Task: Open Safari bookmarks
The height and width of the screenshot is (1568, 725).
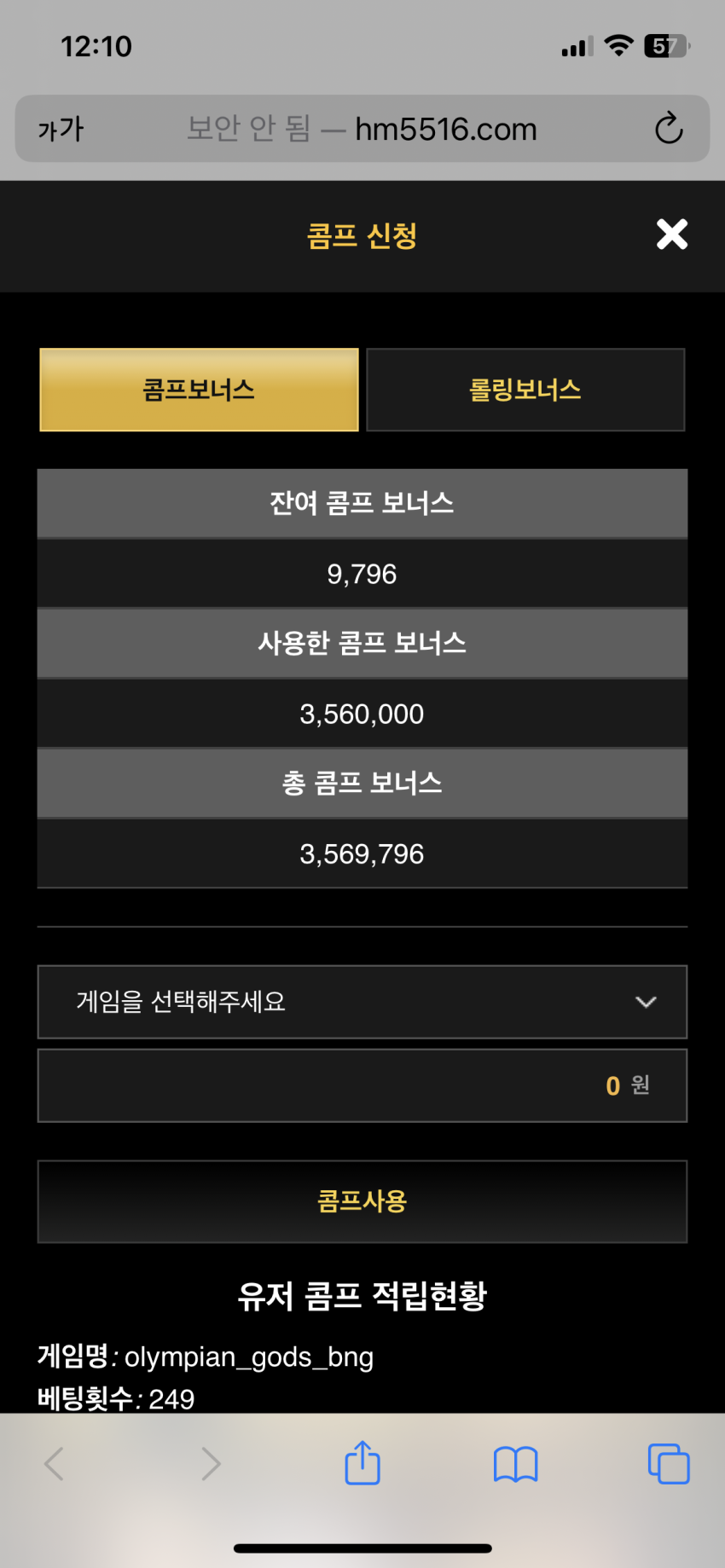Action: 516,1465
